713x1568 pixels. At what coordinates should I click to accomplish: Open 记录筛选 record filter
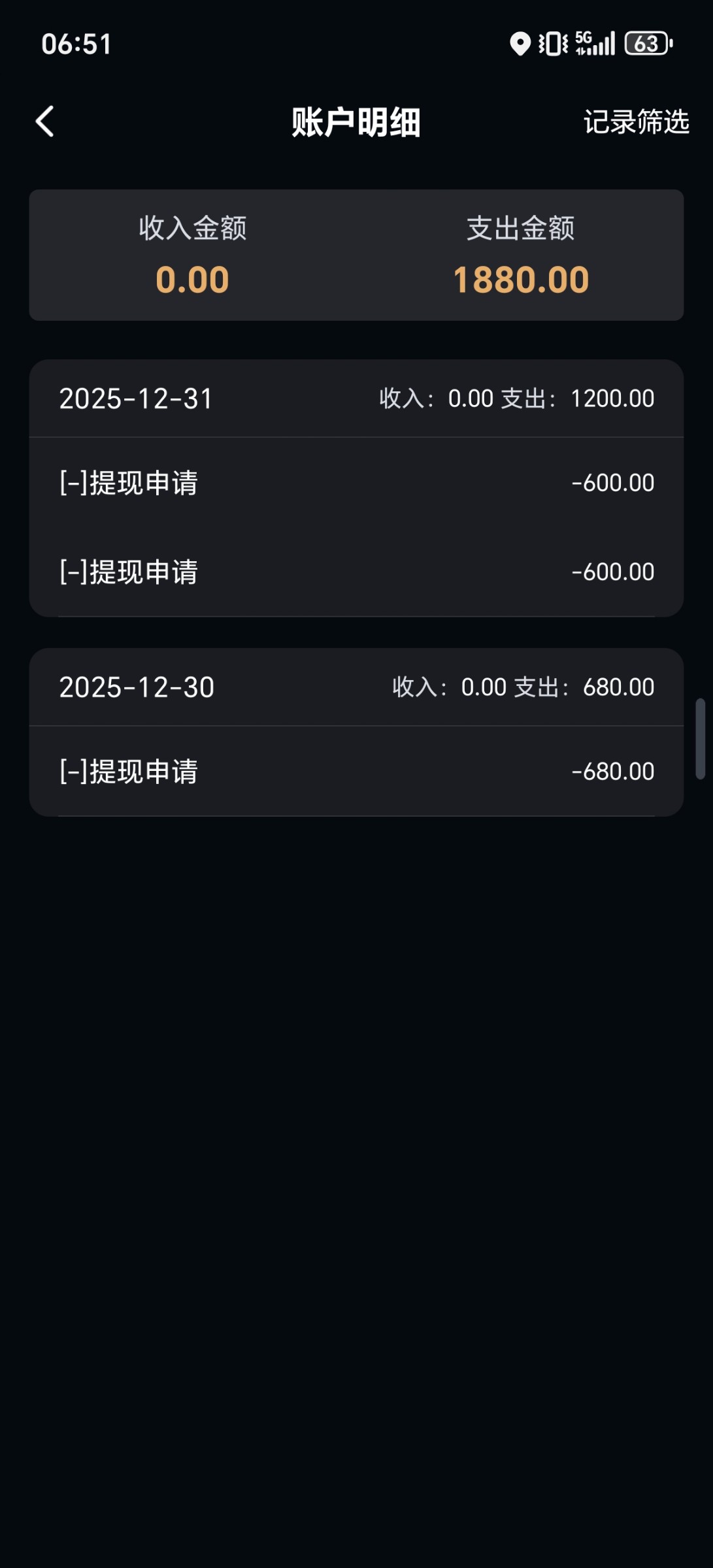tap(636, 122)
